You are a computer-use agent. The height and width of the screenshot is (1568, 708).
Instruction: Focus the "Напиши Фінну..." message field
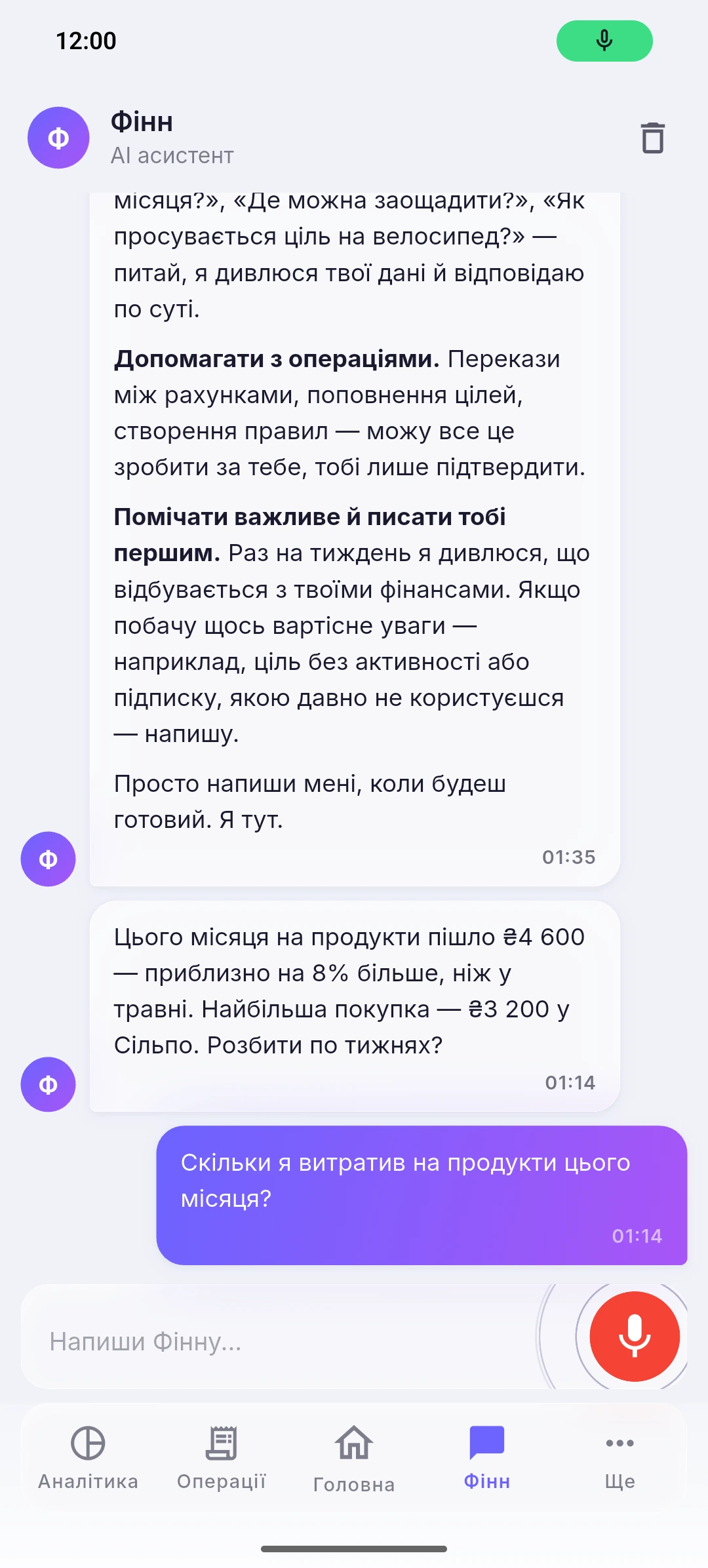pos(288,1337)
